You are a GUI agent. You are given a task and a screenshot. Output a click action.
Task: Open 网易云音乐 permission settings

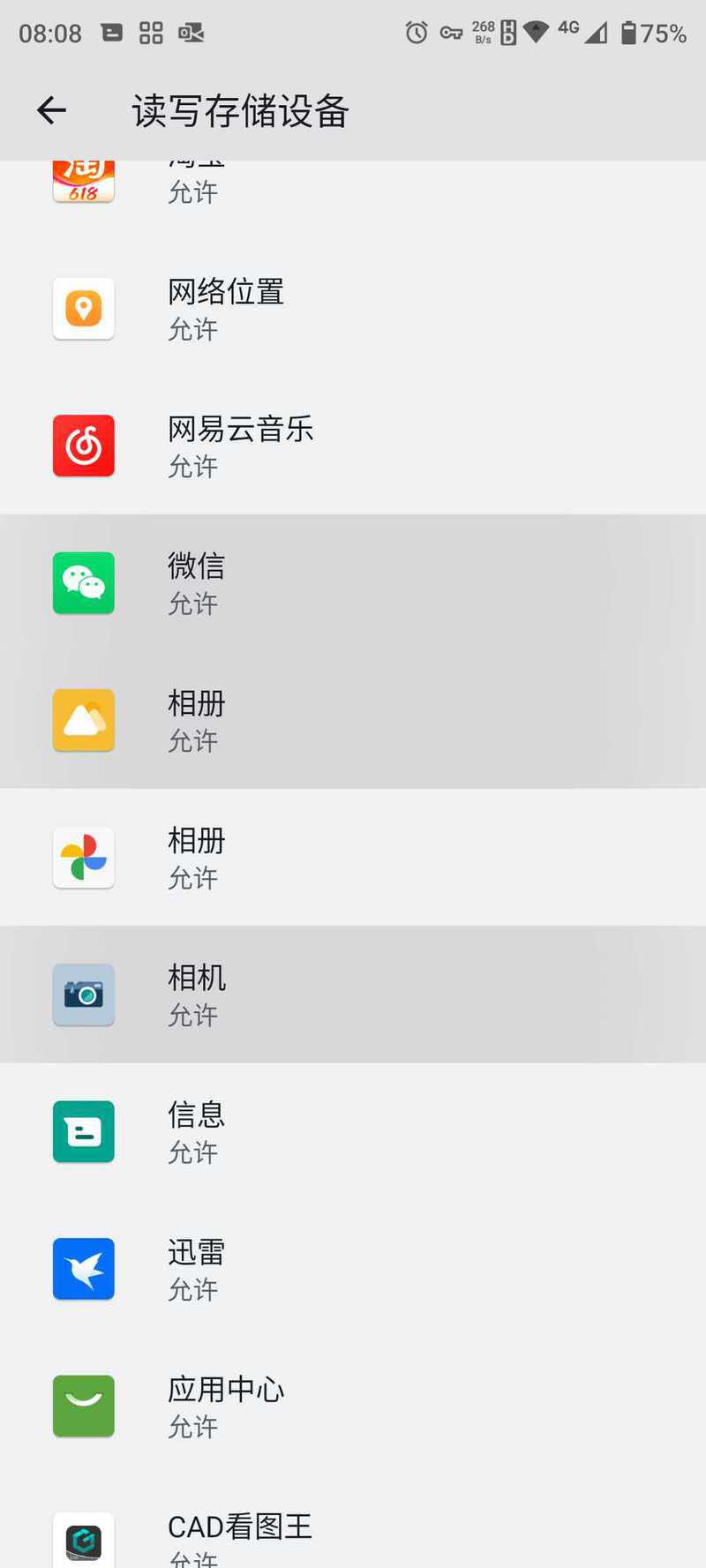(353, 446)
